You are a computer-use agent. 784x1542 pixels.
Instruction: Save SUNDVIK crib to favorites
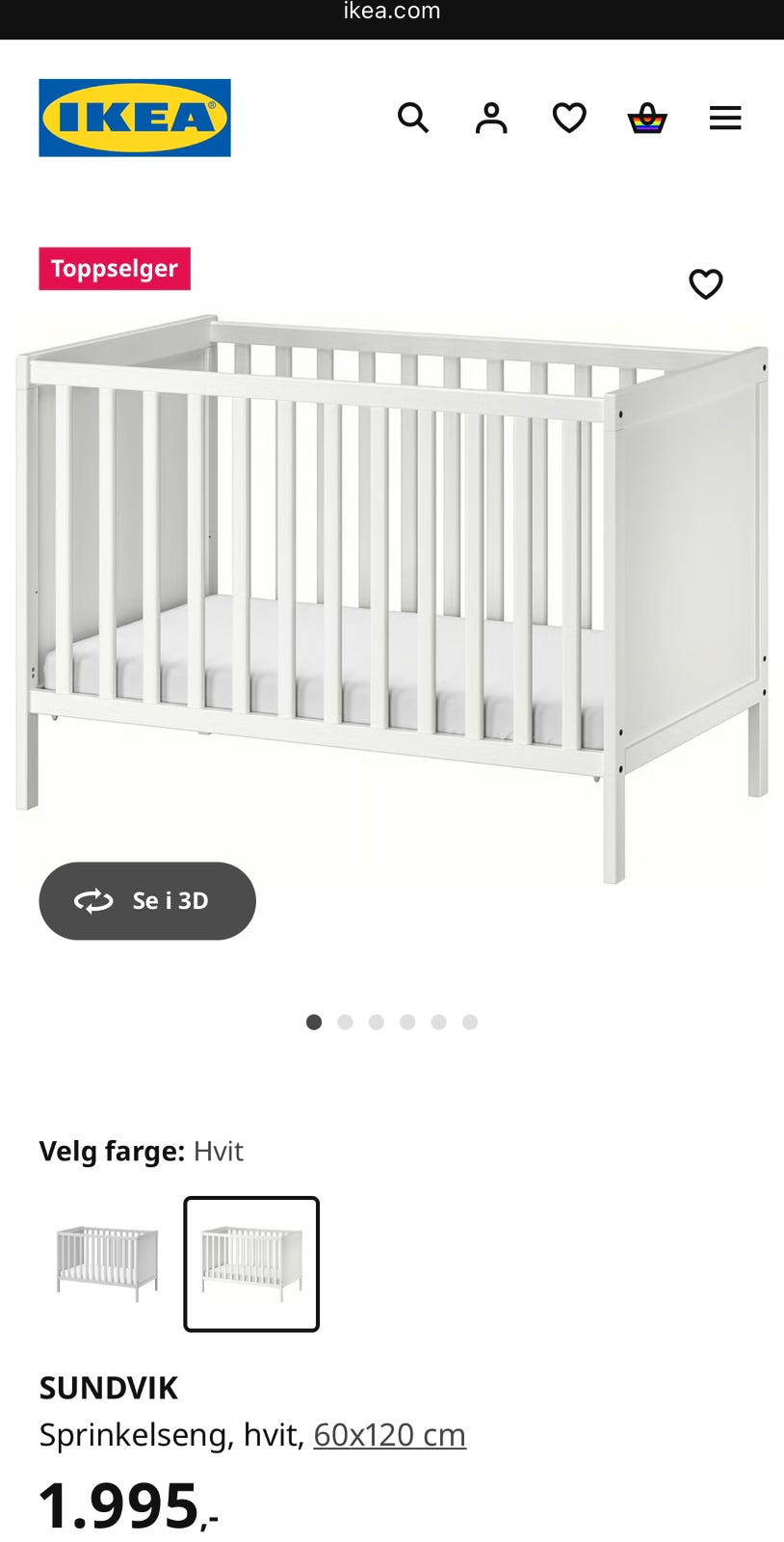coord(706,283)
